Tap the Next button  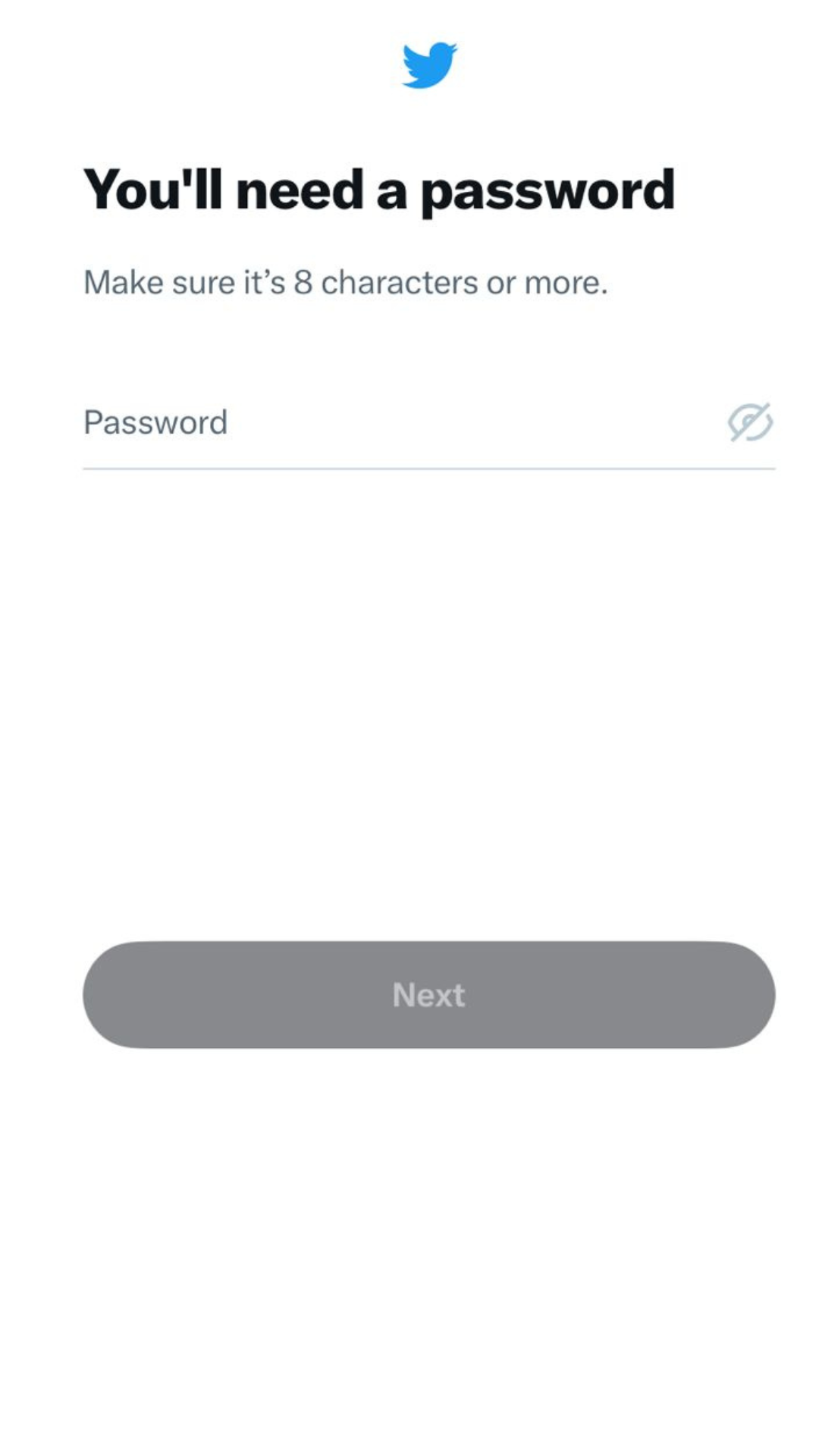pos(428,995)
